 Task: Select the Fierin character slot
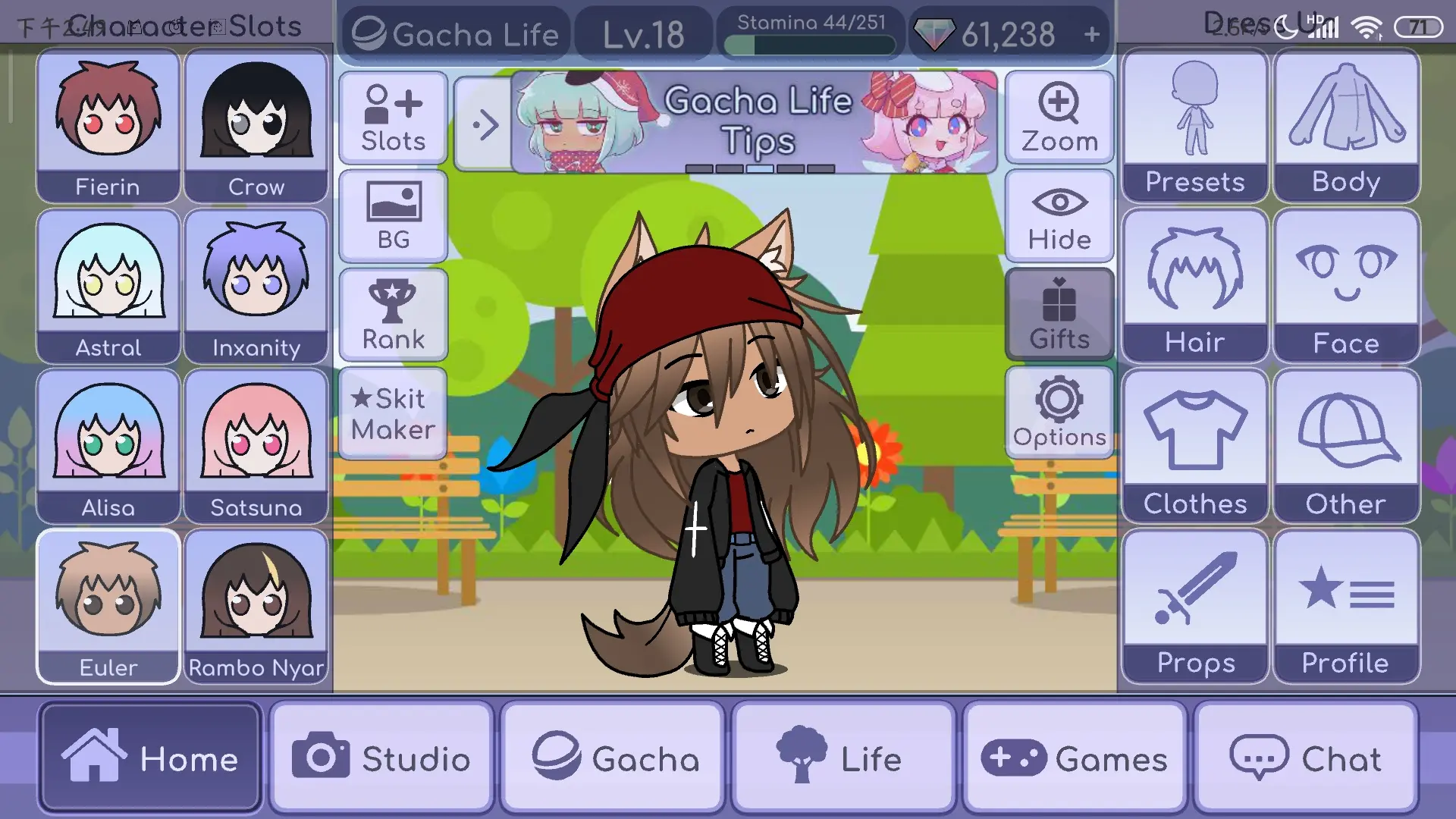pos(108,125)
